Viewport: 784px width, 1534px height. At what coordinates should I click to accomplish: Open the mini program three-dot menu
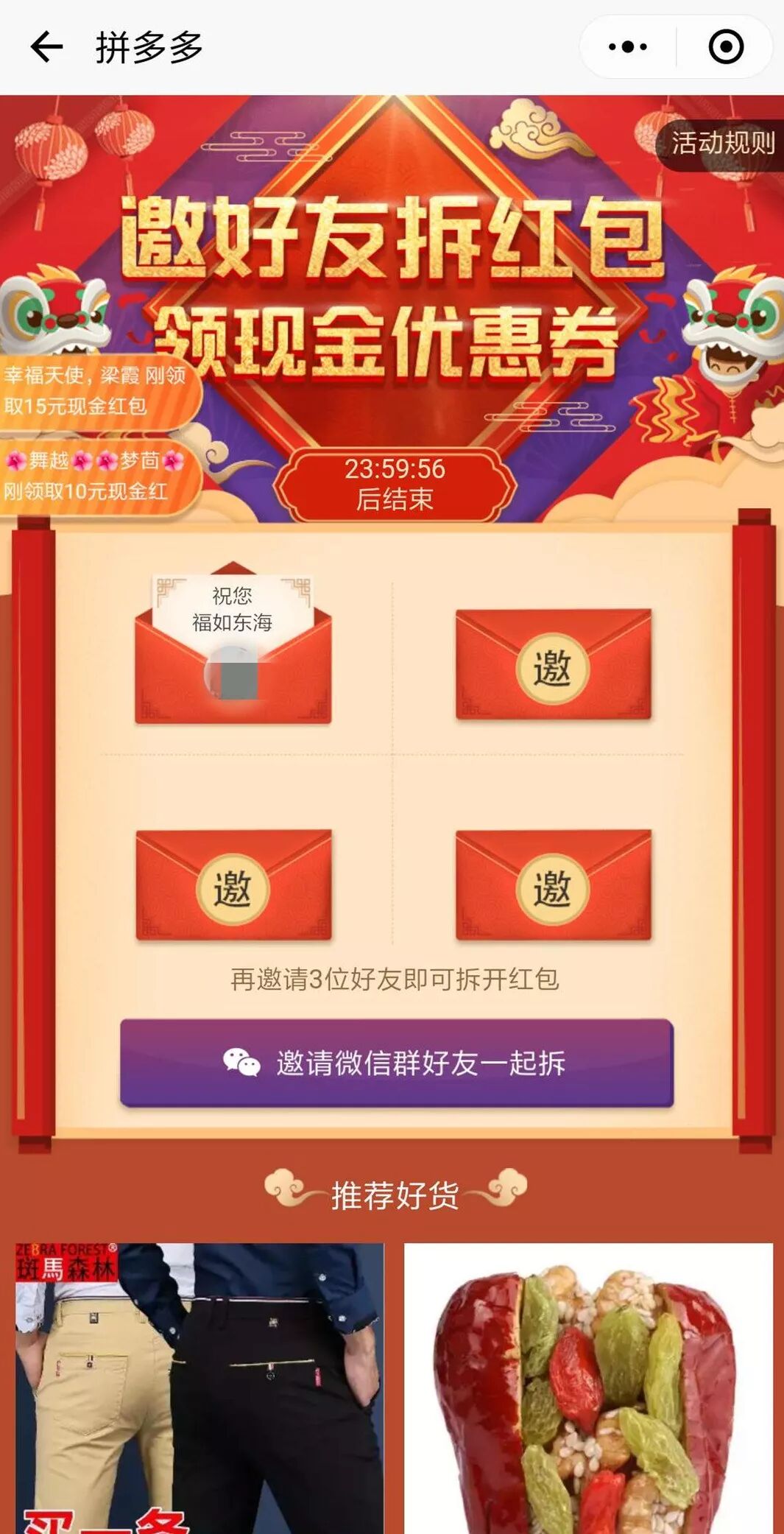tap(627, 47)
